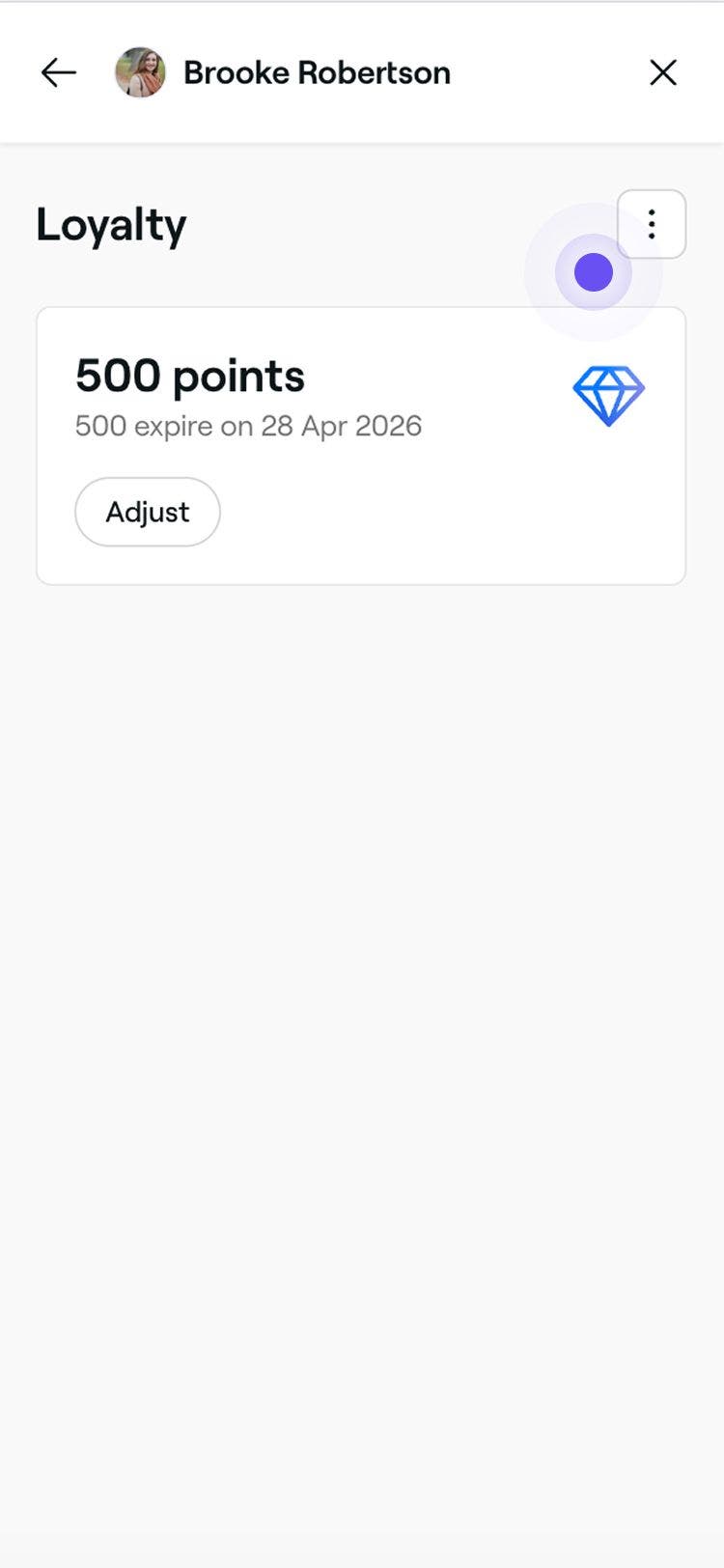The width and height of the screenshot is (724, 1568).
Task: Close Brooke Robertson's client panel
Action: pos(663,72)
